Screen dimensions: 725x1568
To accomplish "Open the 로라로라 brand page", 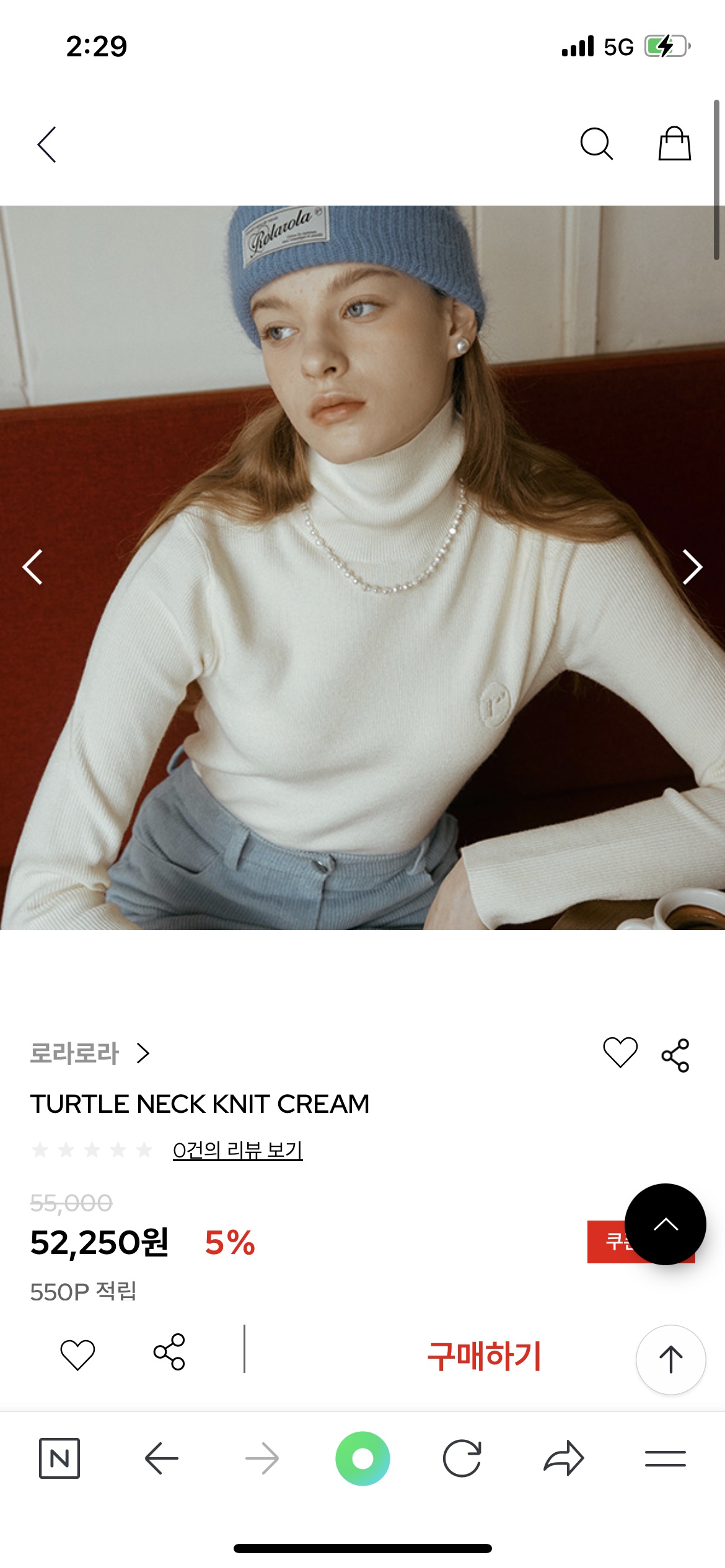I will point(90,1053).
